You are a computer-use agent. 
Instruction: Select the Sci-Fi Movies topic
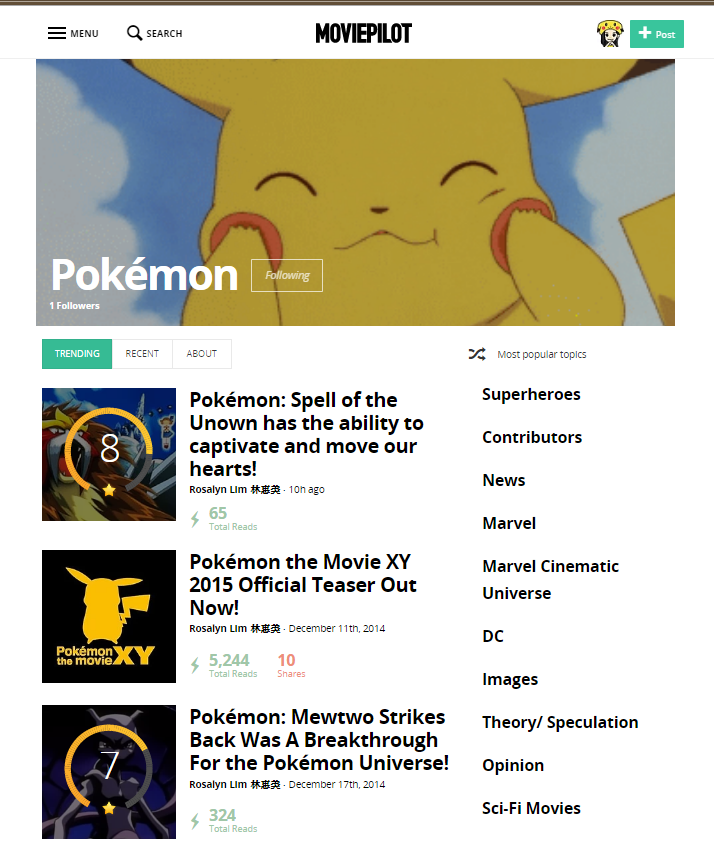(531, 808)
